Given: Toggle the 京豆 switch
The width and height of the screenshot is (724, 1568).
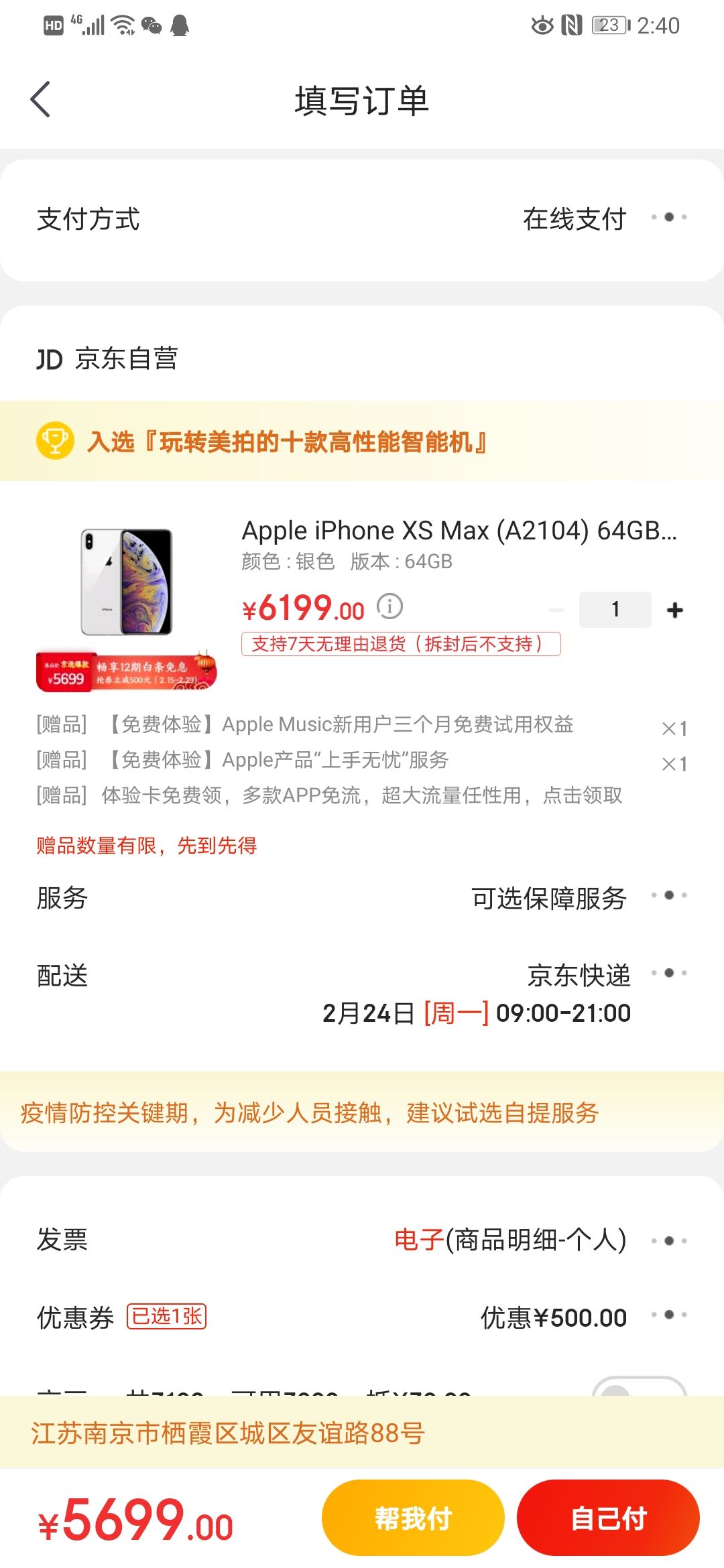Looking at the screenshot, I should pyautogui.click(x=639, y=1387).
